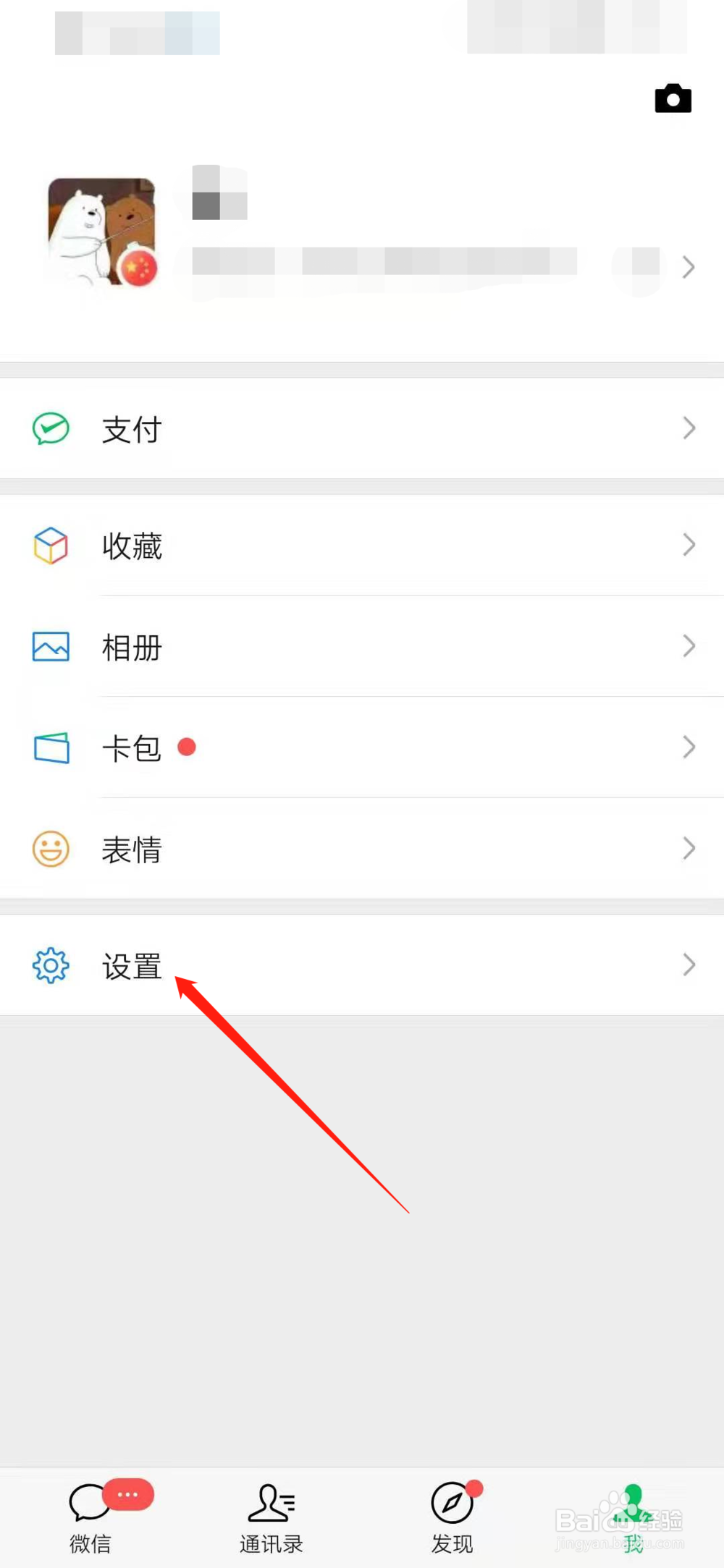Open 卡包 card package icon
724x1568 pixels.
[49, 748]
